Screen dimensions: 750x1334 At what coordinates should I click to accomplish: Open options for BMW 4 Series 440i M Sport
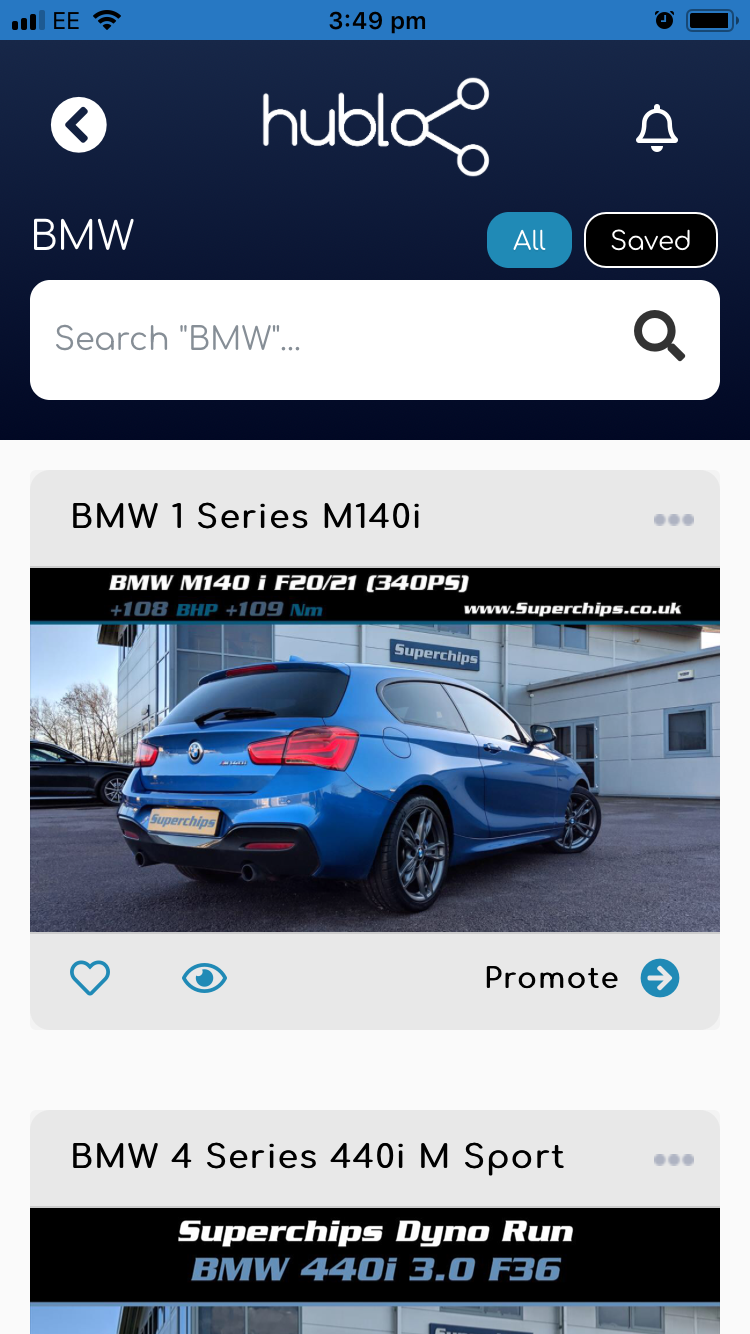pyautogui.click(x=673, y=1160)
